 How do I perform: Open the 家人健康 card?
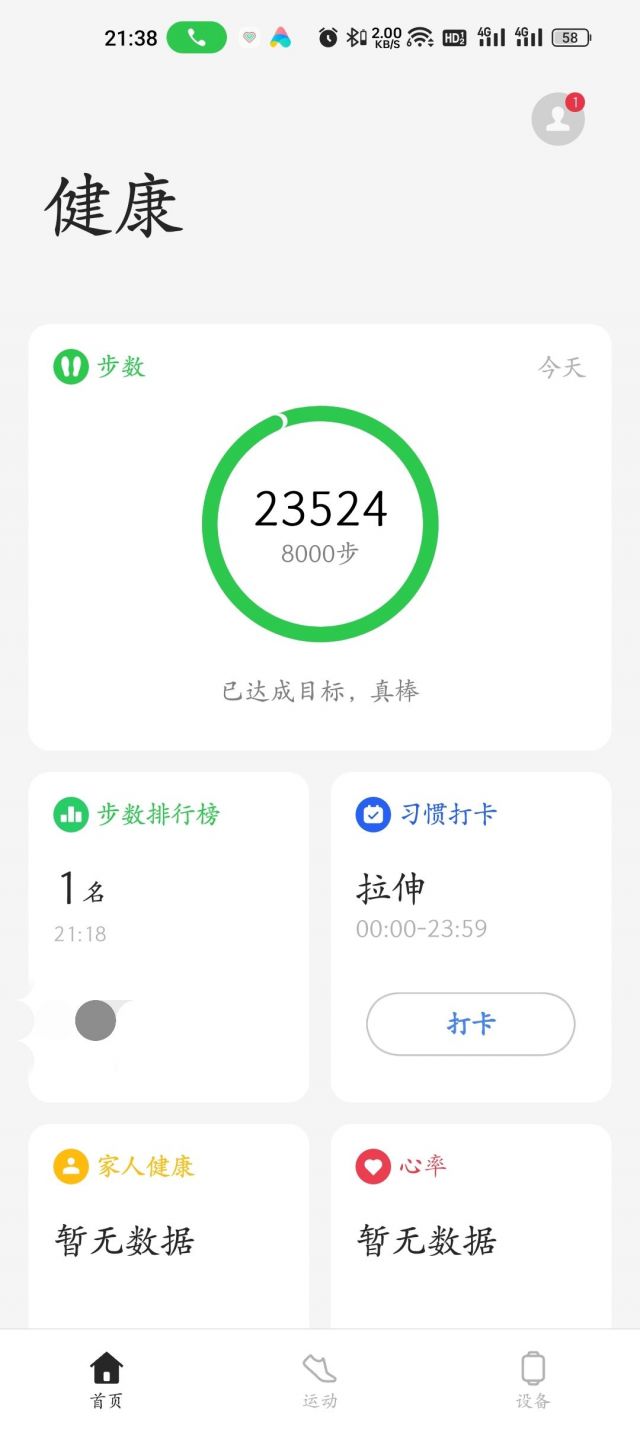pos(169,1226)
